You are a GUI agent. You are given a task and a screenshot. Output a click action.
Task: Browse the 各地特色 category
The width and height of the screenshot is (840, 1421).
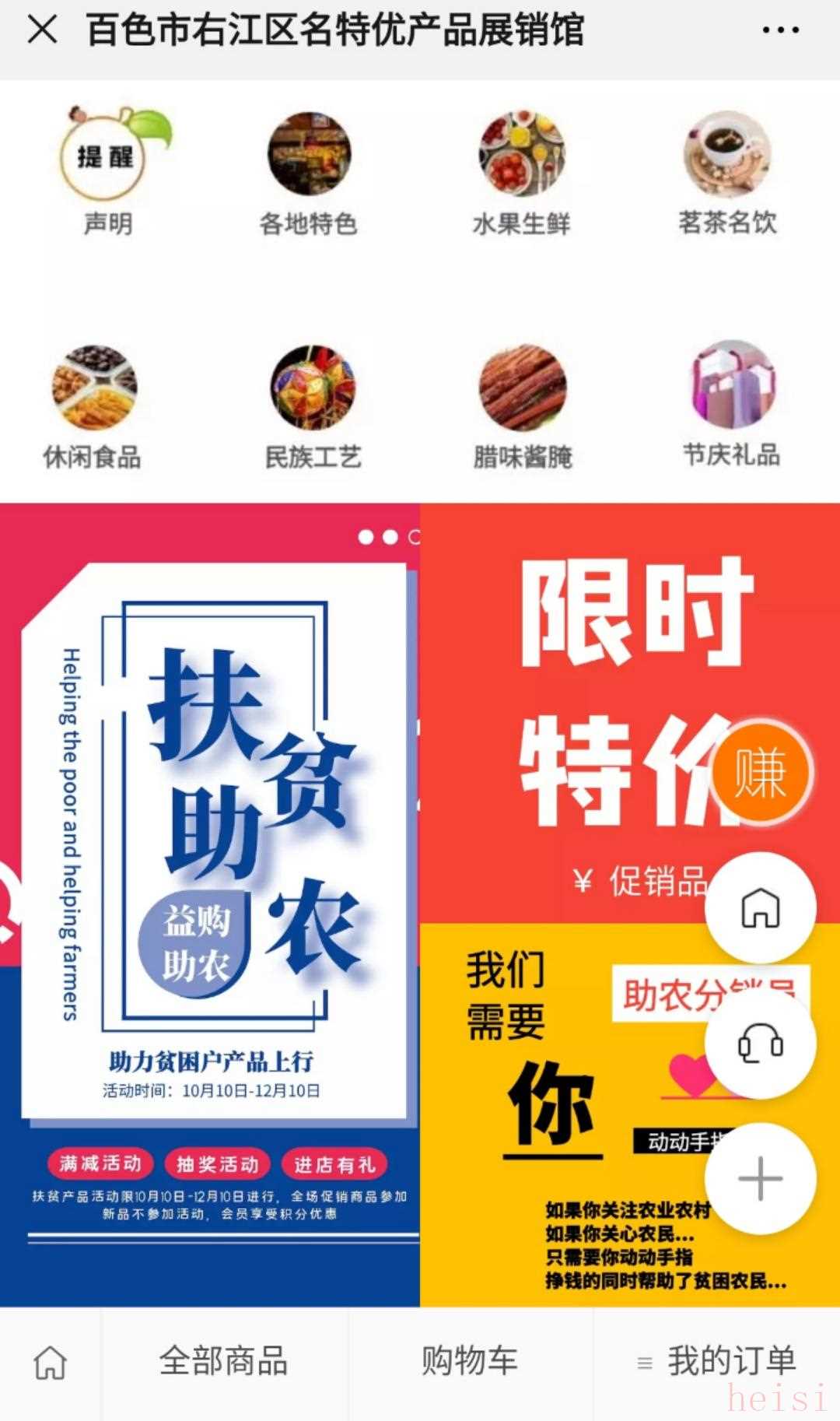309,173
